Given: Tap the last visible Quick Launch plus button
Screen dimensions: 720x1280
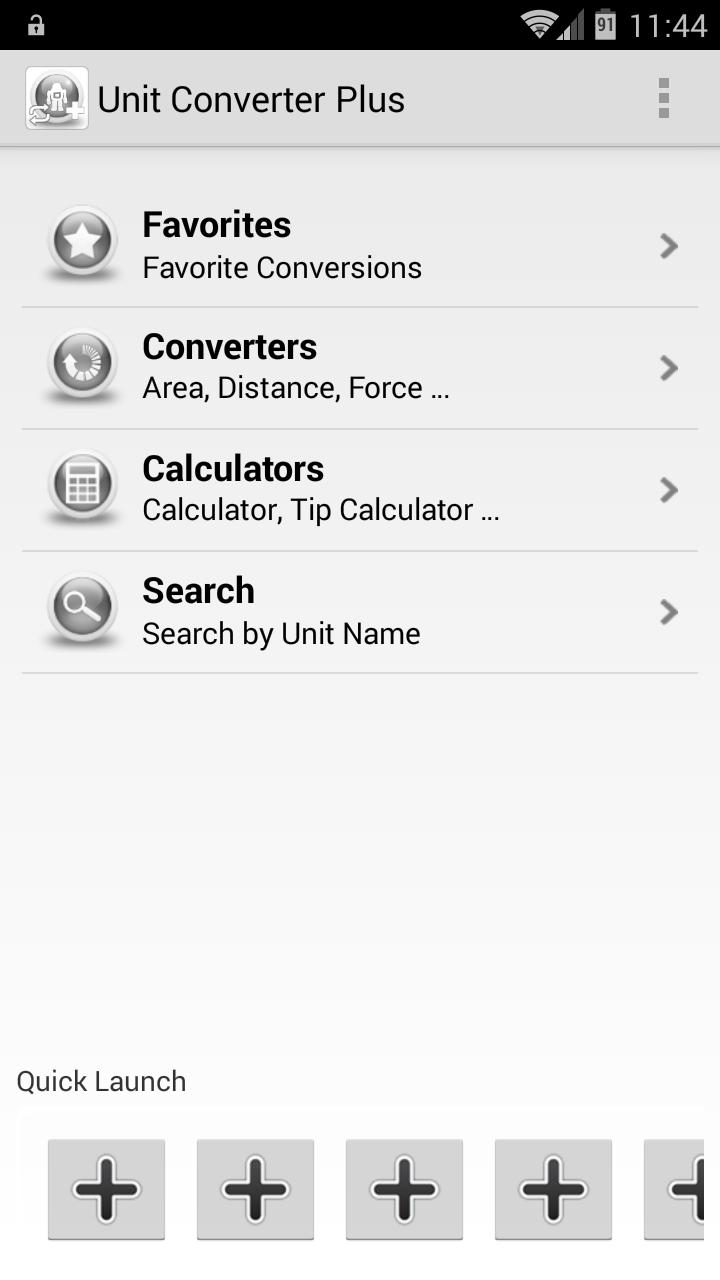Looking at the screenshot, I should click(x=696, y=1189).
